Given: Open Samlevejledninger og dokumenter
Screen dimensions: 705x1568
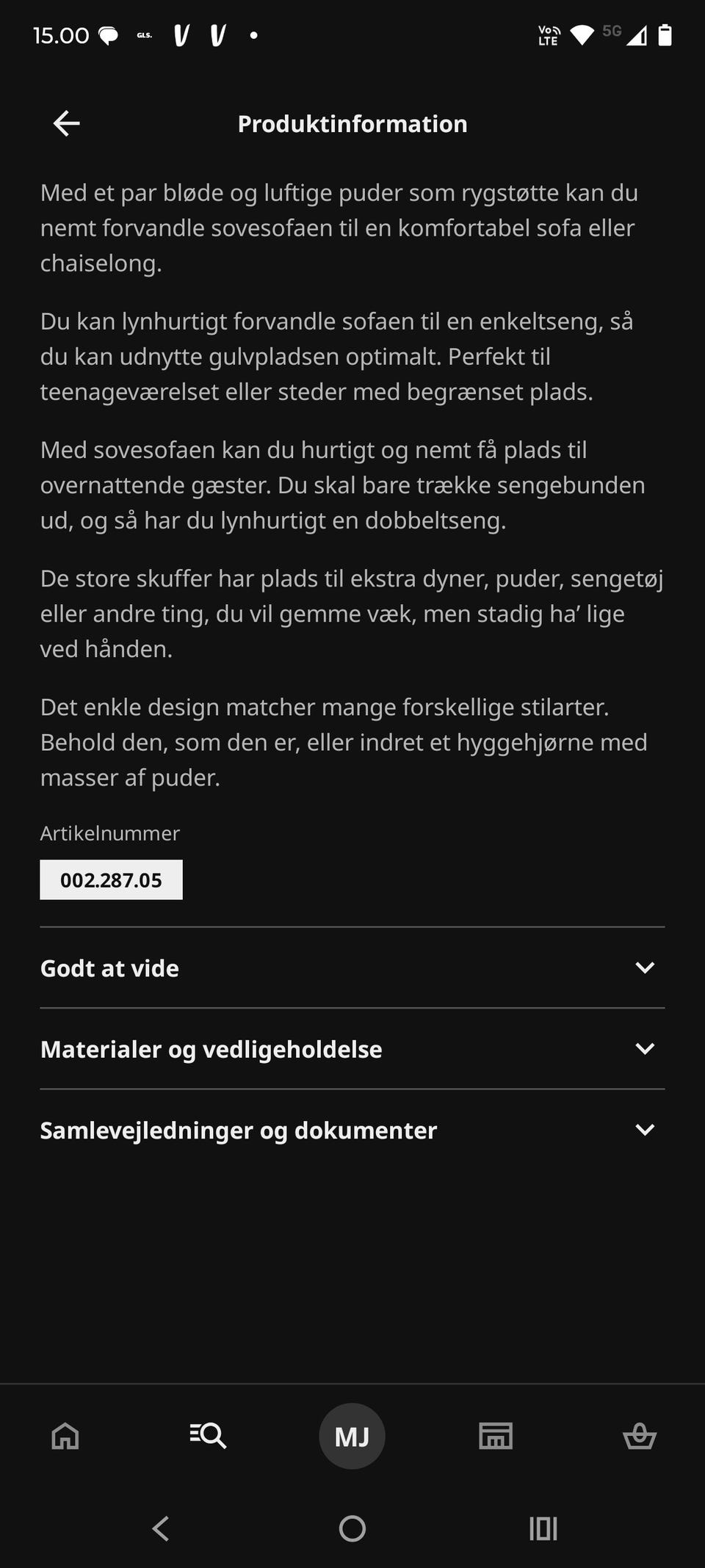Looking at the screenshot, I should point(352,1130).
